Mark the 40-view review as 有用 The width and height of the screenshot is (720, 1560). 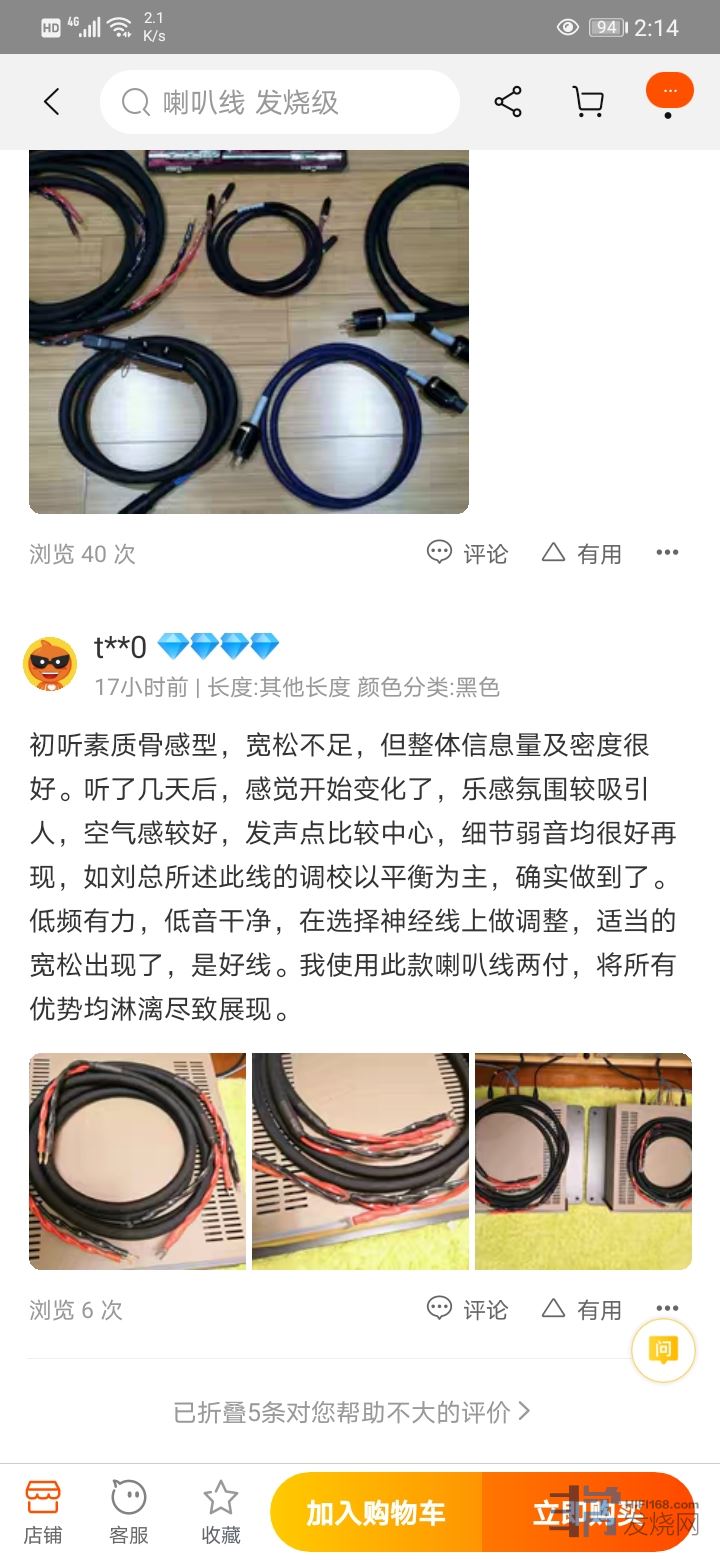point(582,553)
